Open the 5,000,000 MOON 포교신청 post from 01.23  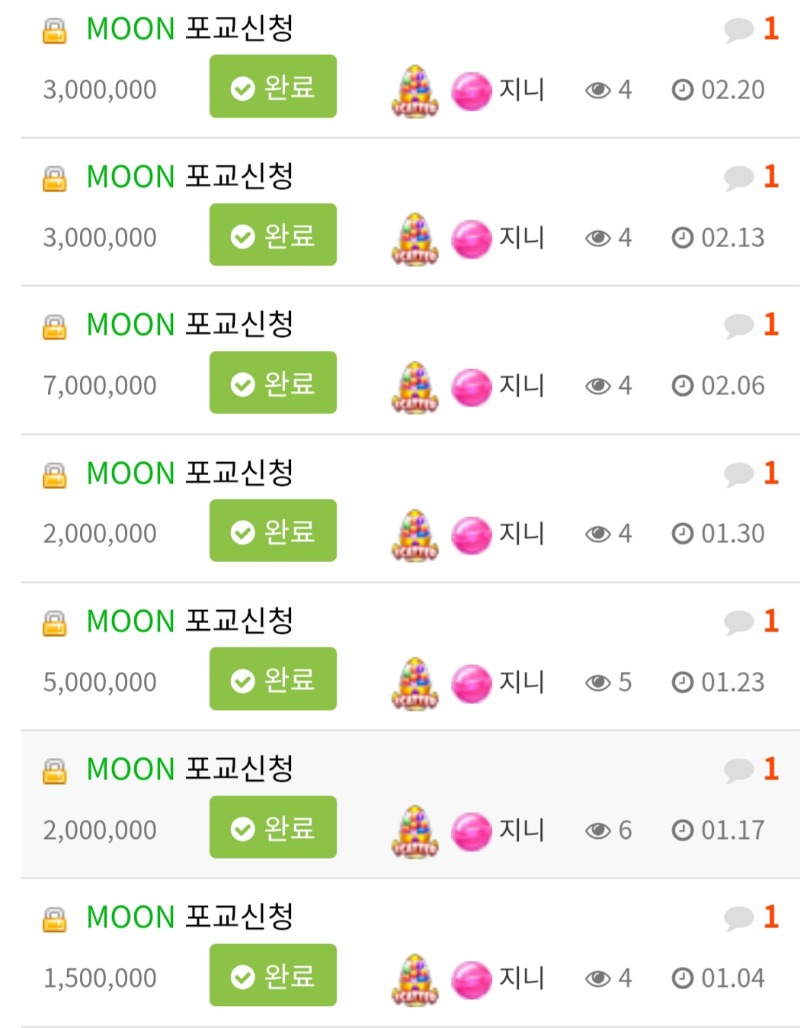tap(190, 621)
